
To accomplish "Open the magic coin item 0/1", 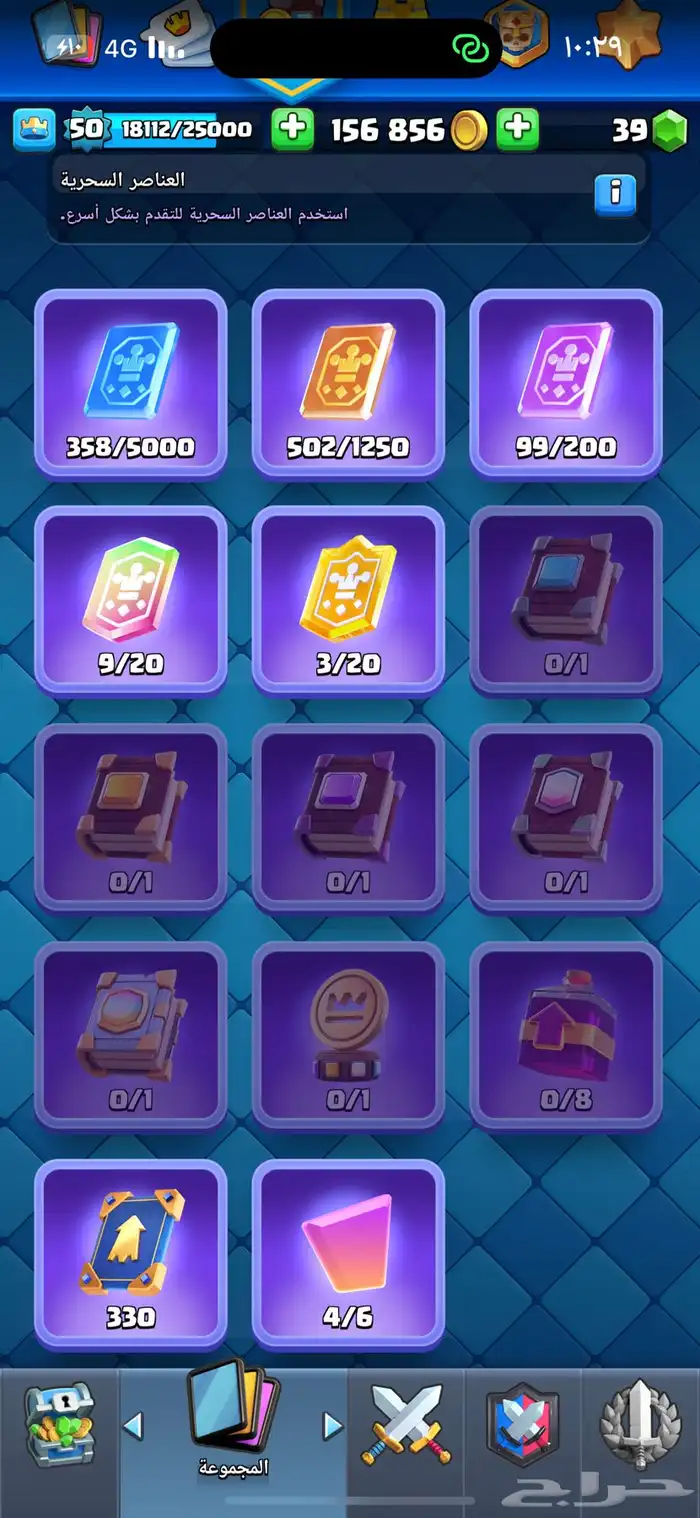I will (x=348, y=1035).
